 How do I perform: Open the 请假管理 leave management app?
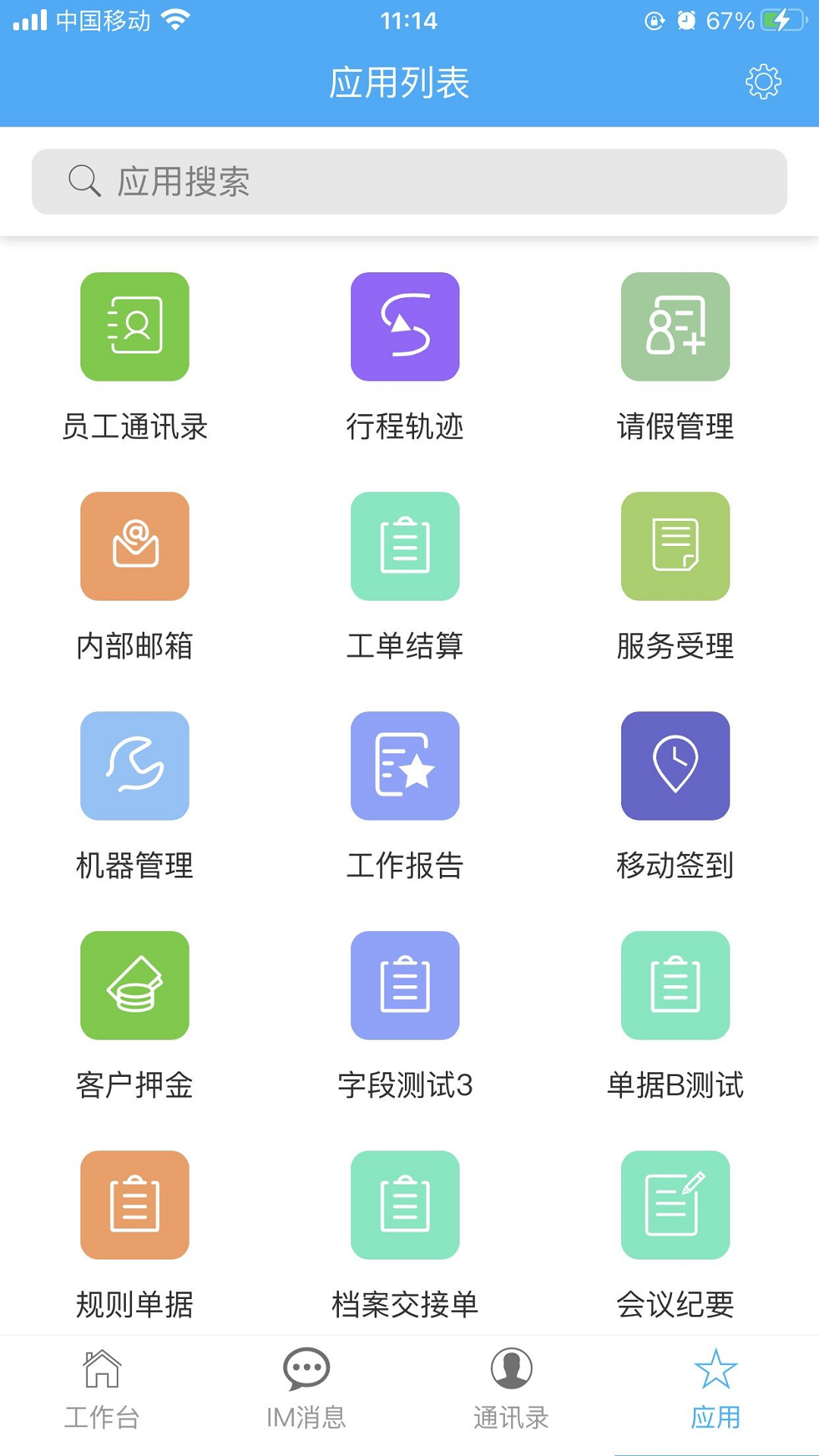tap(676, 328)
